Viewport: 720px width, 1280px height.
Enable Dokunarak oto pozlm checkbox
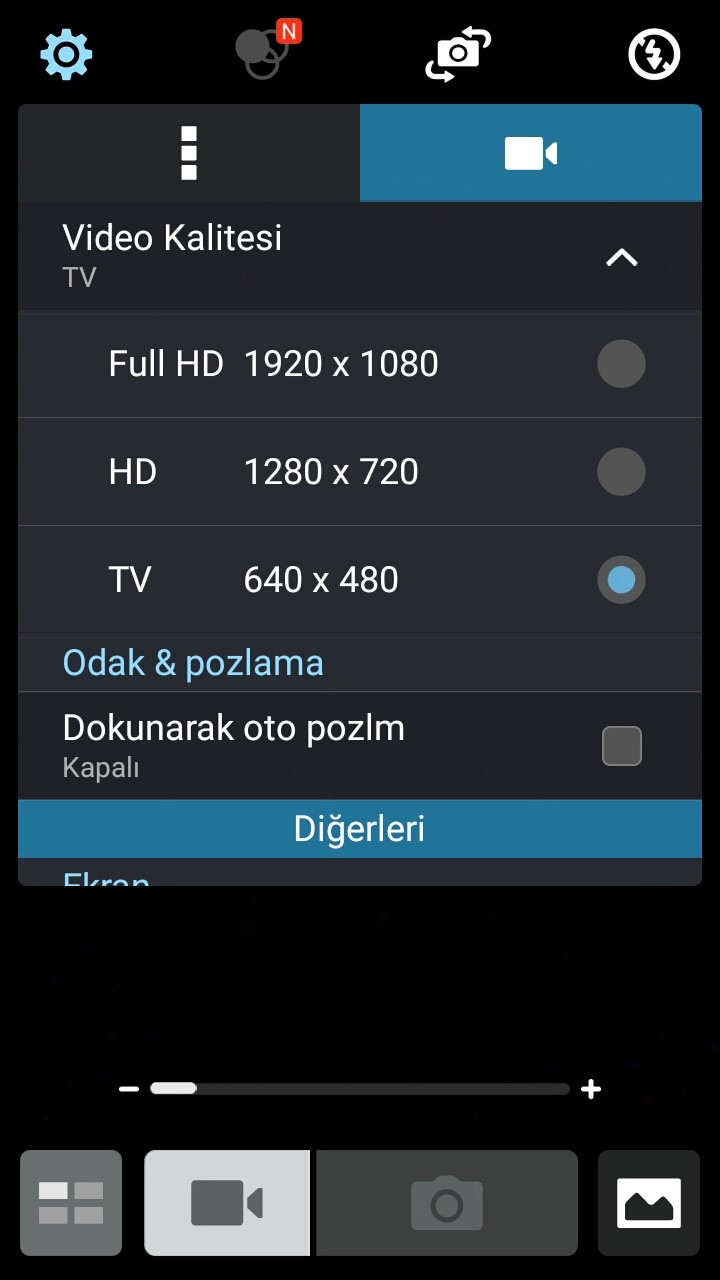621,746
